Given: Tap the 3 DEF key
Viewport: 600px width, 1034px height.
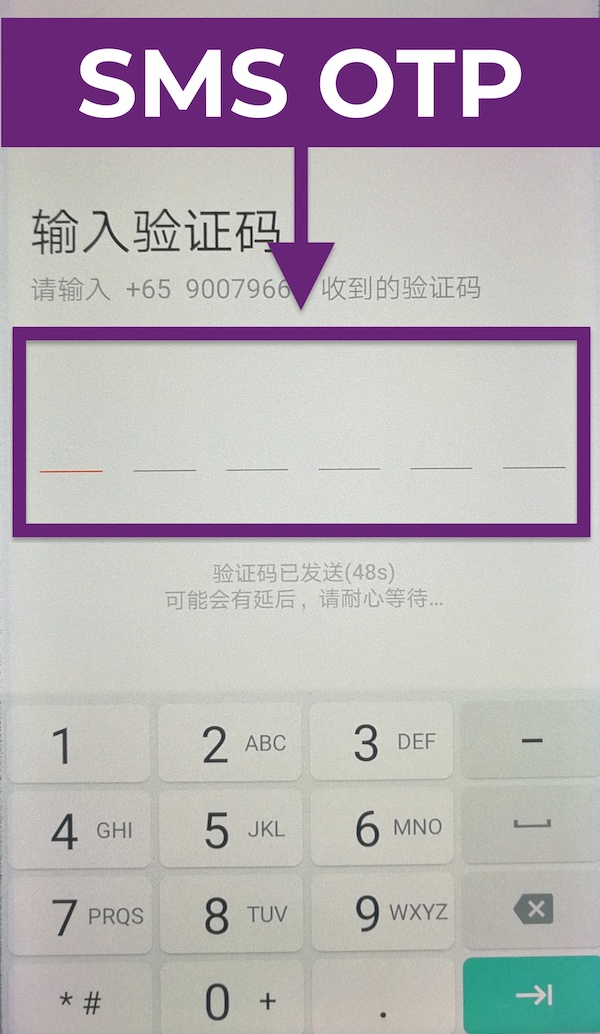Looking at the screenshot, I should tap(381, 743).
